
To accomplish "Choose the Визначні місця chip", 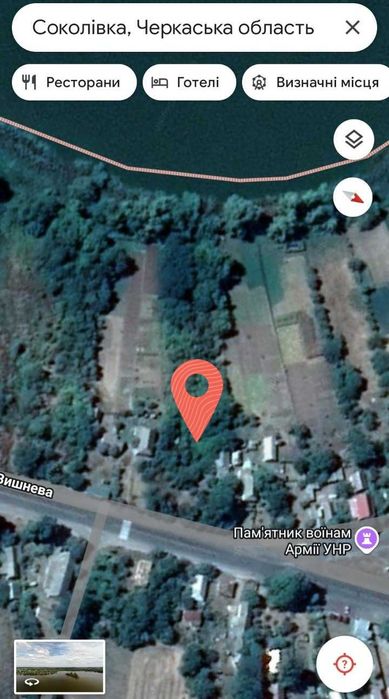I will click(x=315, y=82).
